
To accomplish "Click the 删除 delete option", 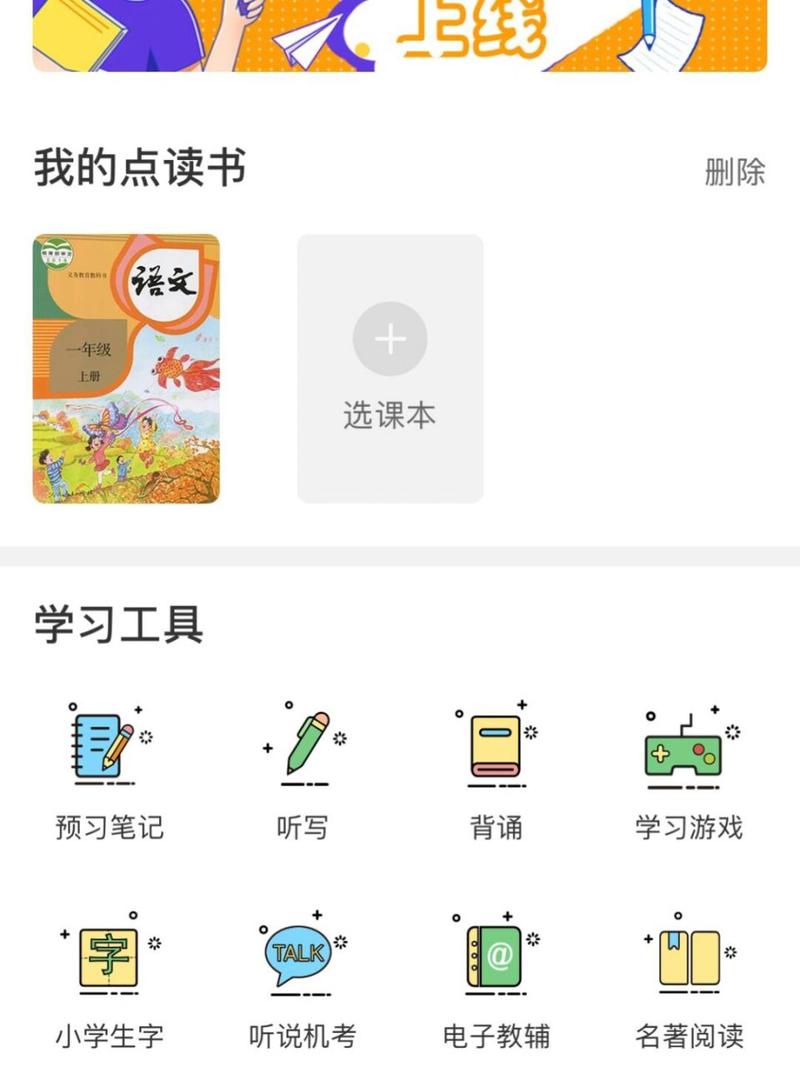I will (734, 173).
